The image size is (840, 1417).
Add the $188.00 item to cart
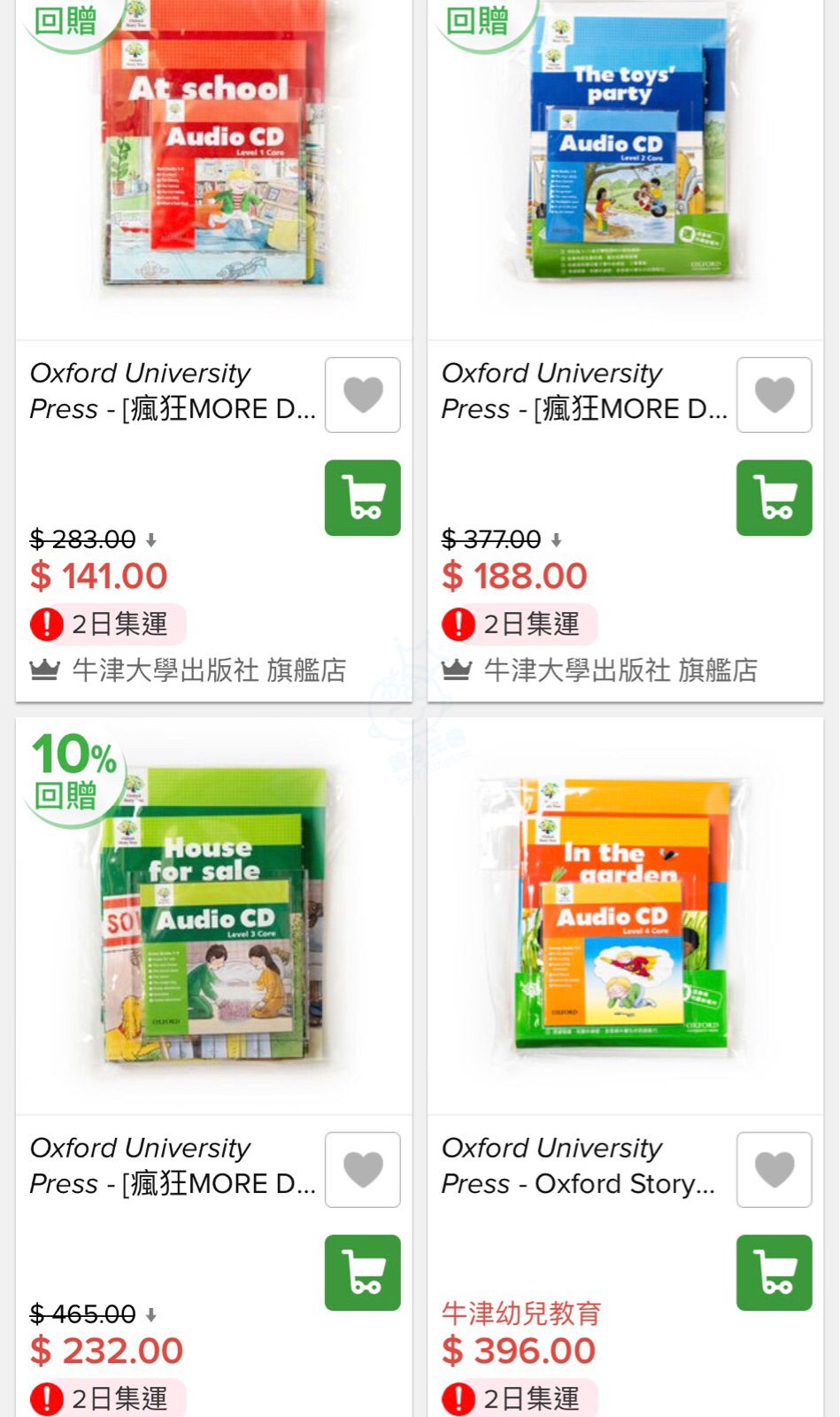pos(774,498)
